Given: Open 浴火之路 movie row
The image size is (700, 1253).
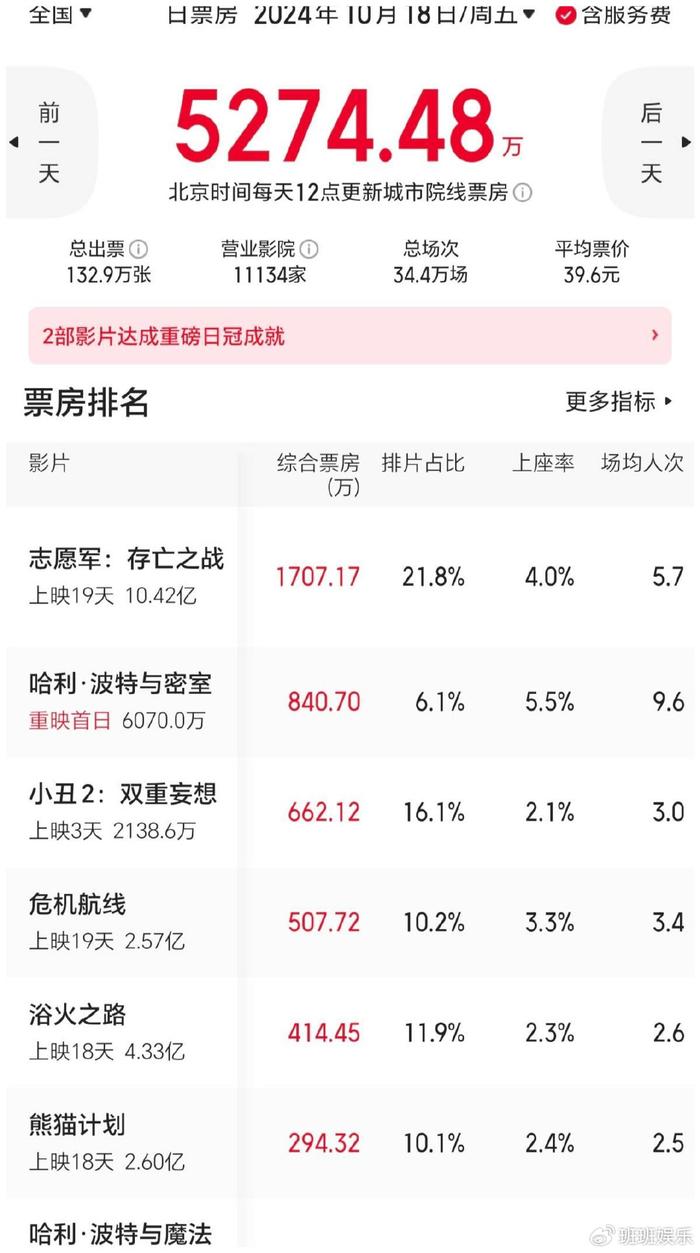Looking at the screenshot, I should [x=350, y=1032].
